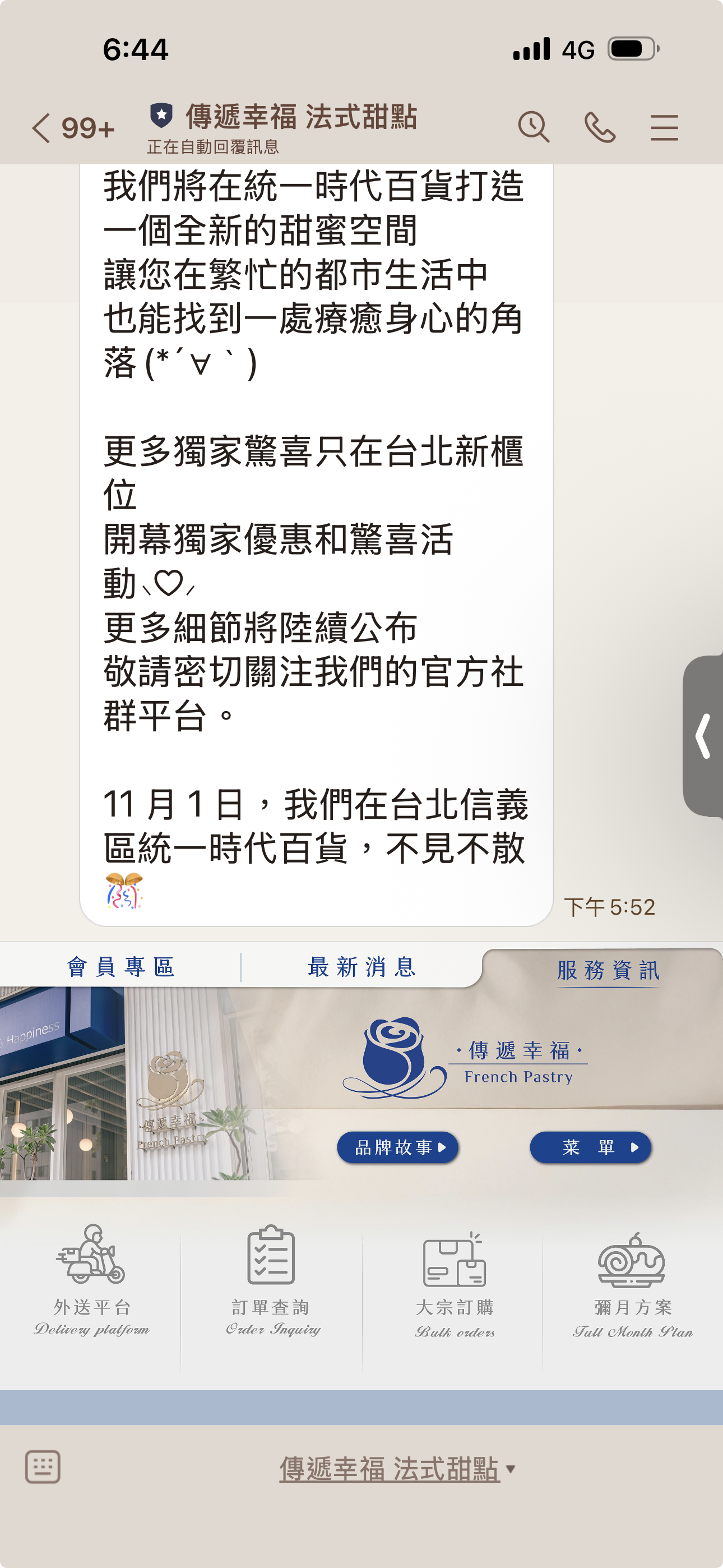Check 訂單查詢 order inquiry
The width and height of the screenshot is (723, 1568).
[271, 1278]
